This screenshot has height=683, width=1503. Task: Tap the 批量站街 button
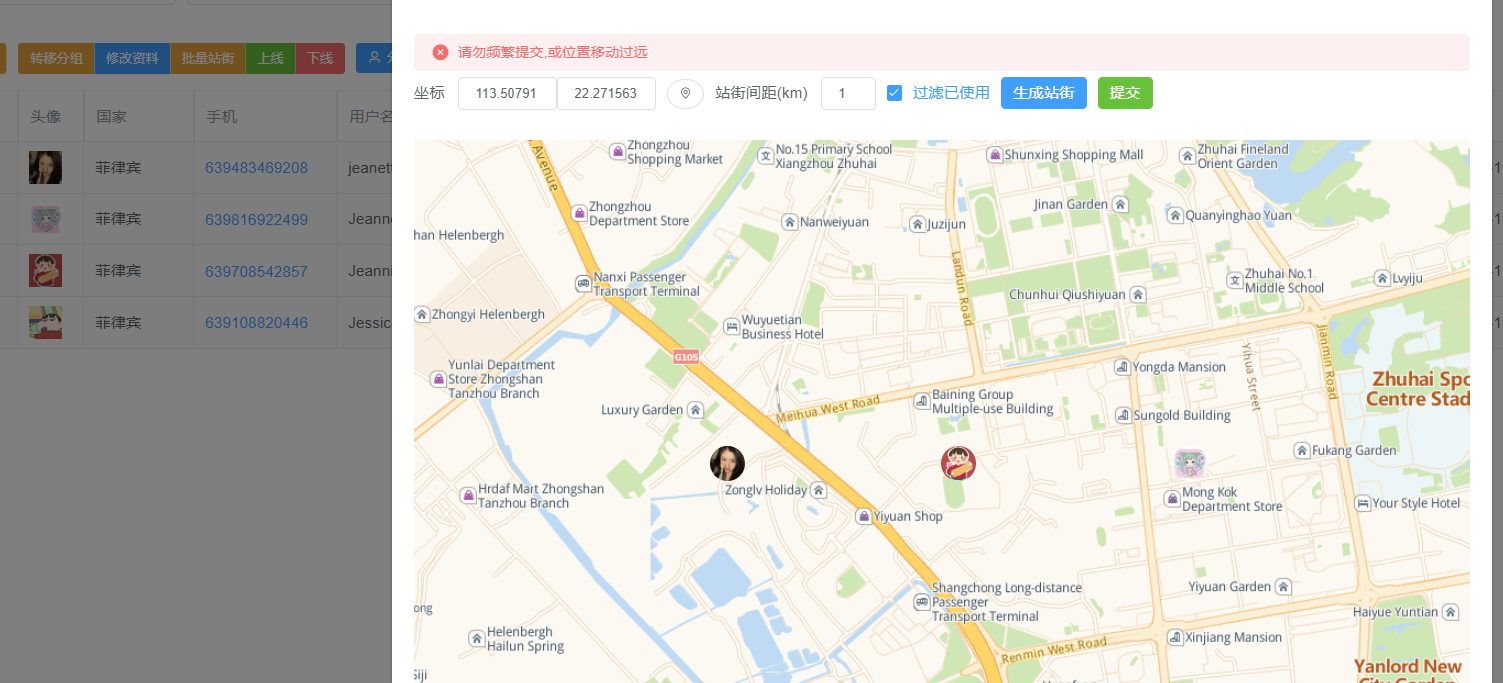[208, 58]
